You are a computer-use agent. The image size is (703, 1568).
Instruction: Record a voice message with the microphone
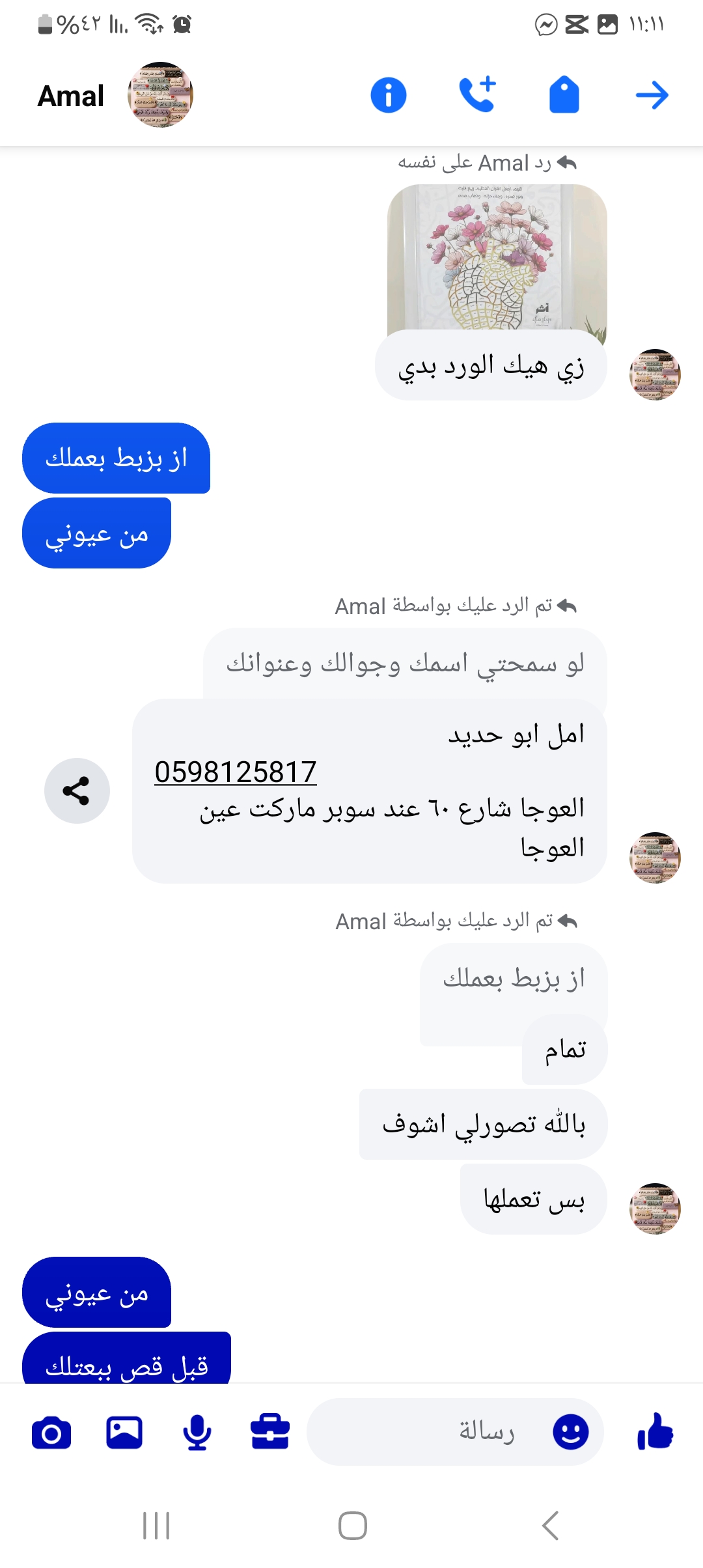pyautogui.click(x=197, y=1433)
